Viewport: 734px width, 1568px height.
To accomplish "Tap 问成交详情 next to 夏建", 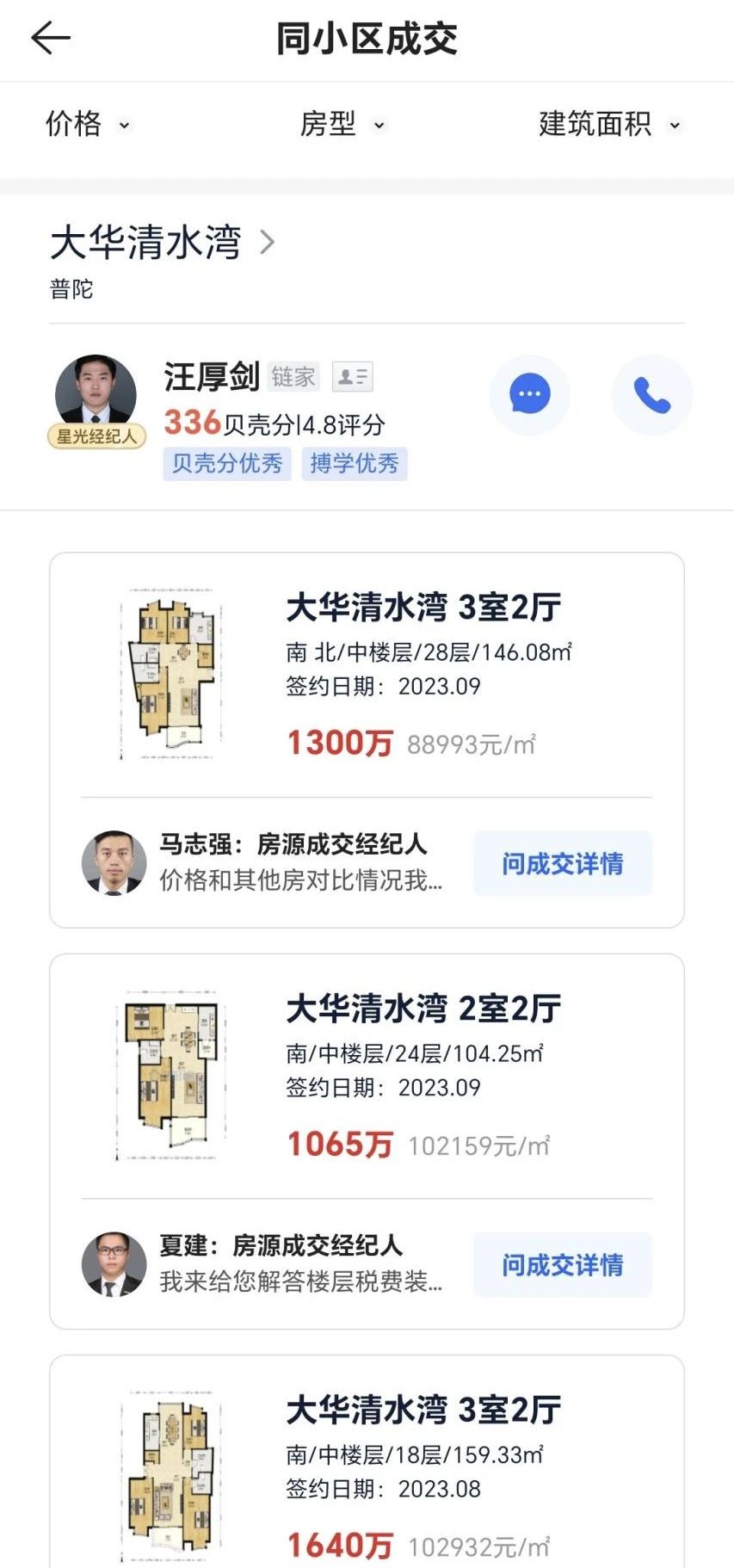I will (562, 1264).
